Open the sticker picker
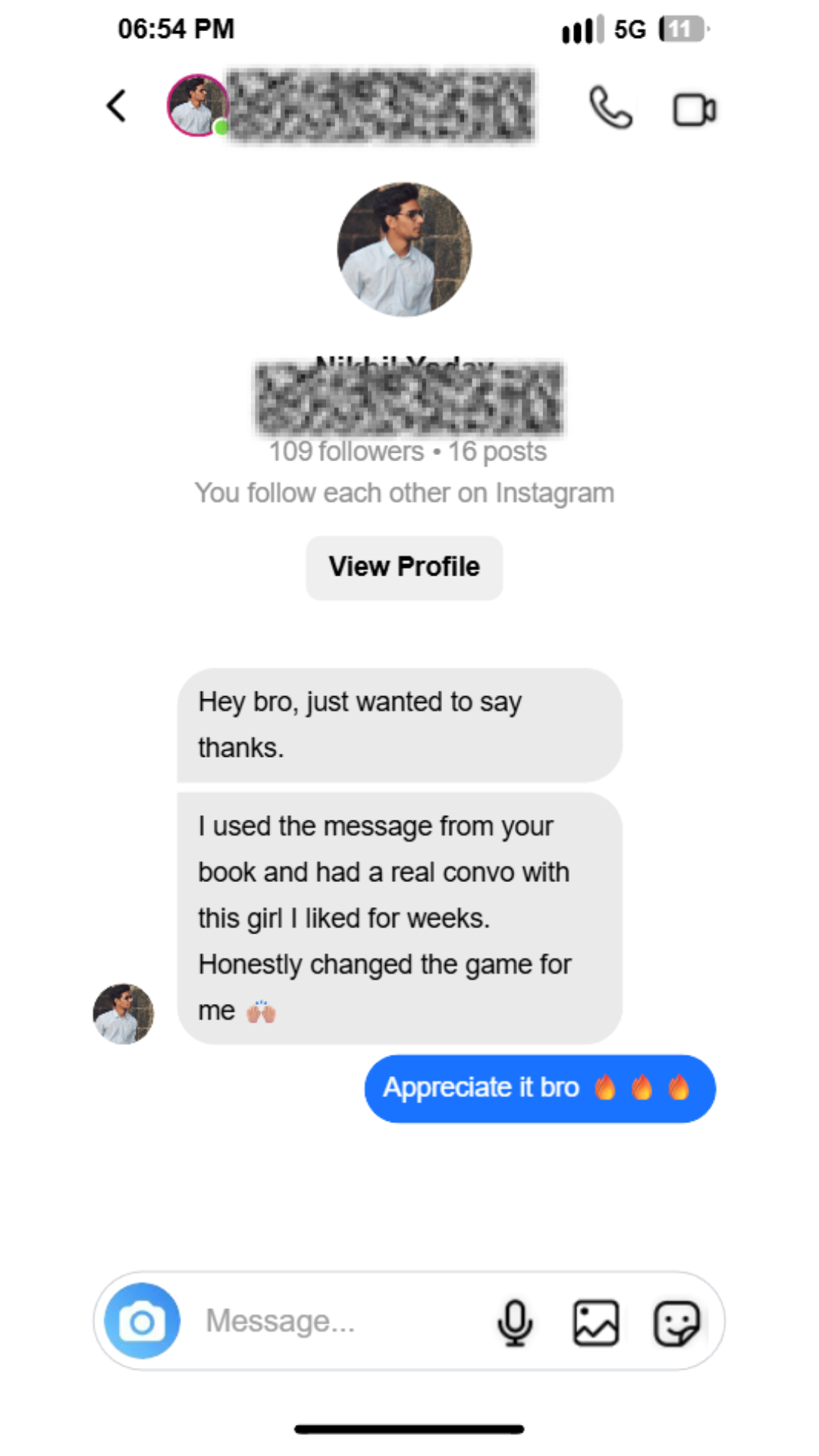The image size is (819, 1456). pyautogui.click(x=676, y=1323)
